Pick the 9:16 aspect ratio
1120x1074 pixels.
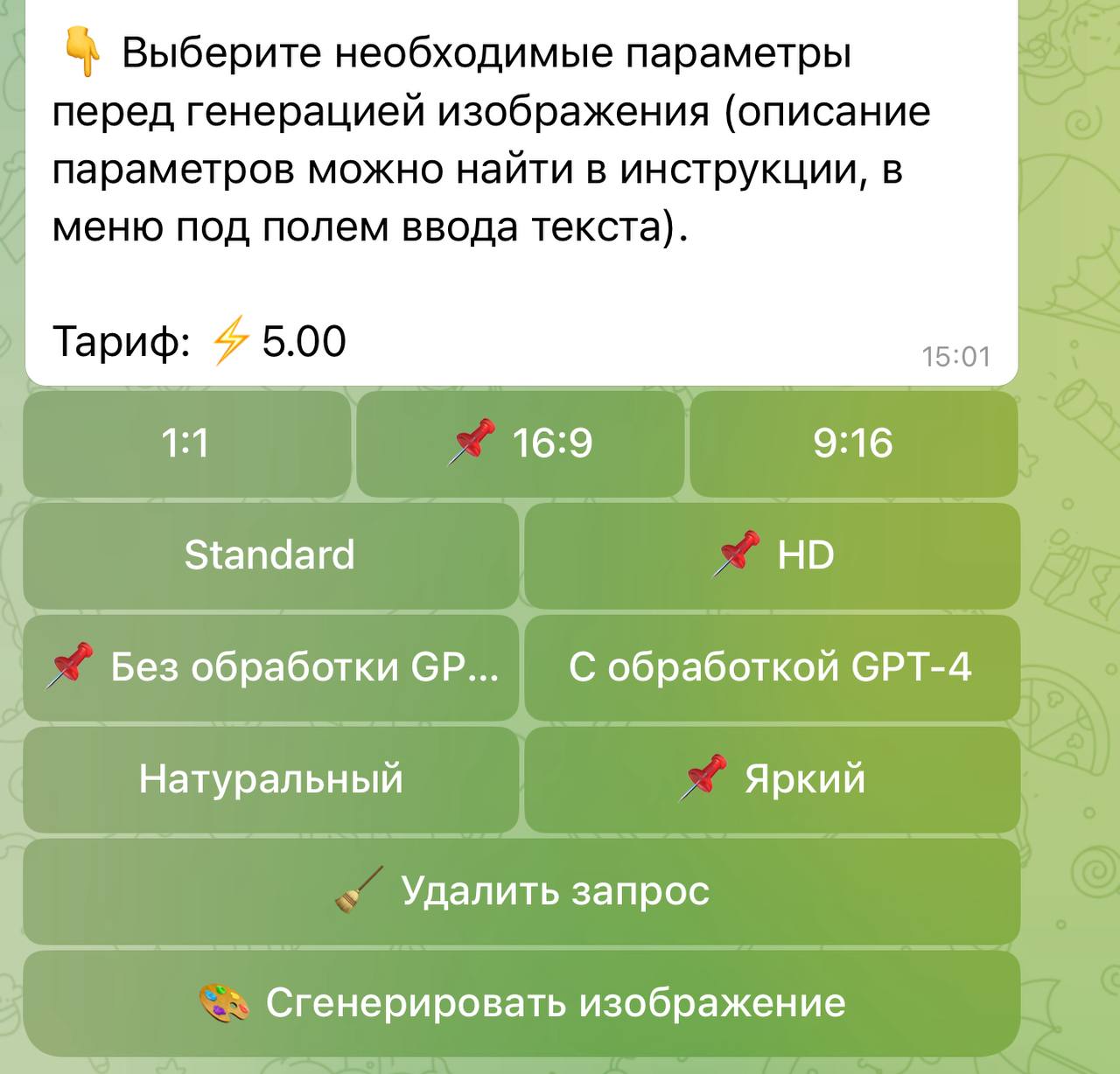click(x=853, y=443)
